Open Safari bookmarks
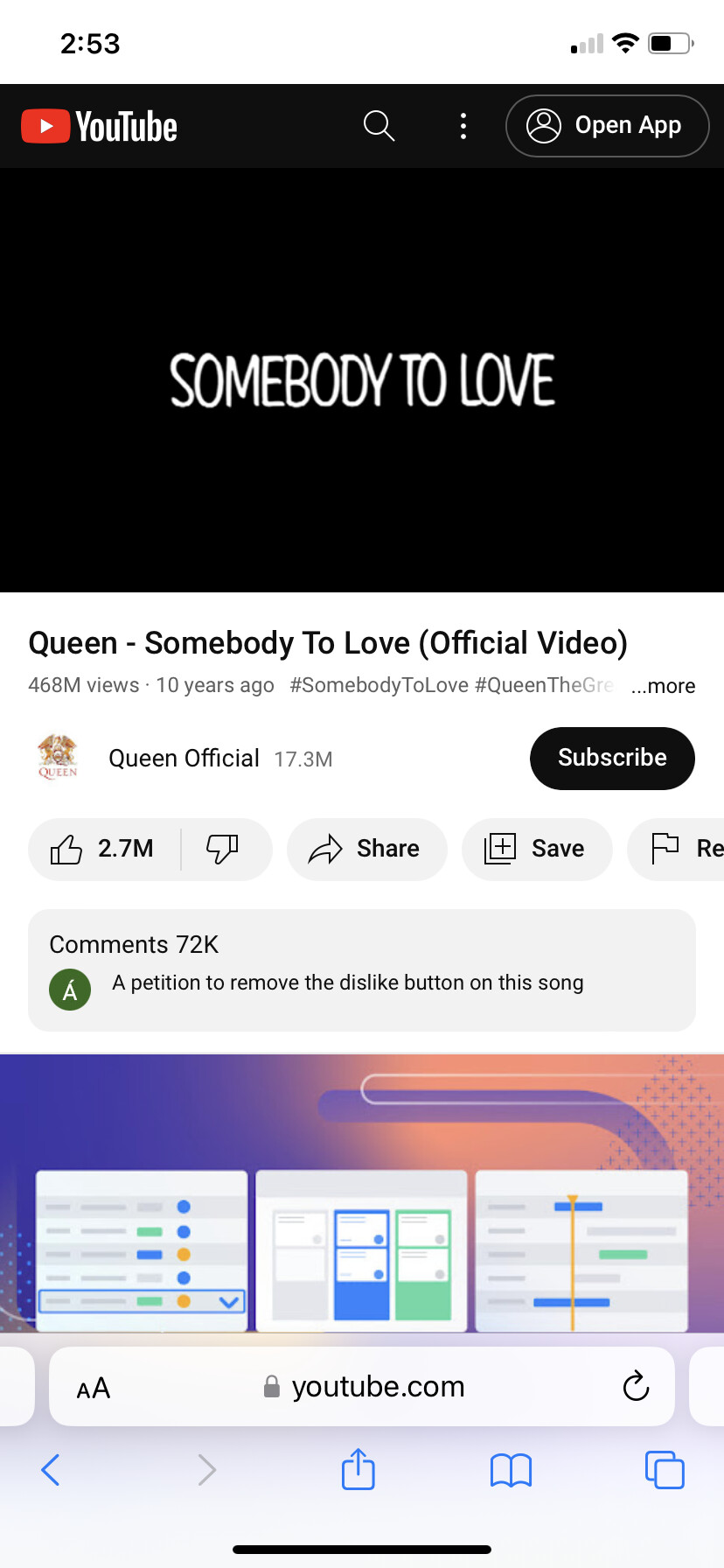724x1568 pixels. [511, 1470]
